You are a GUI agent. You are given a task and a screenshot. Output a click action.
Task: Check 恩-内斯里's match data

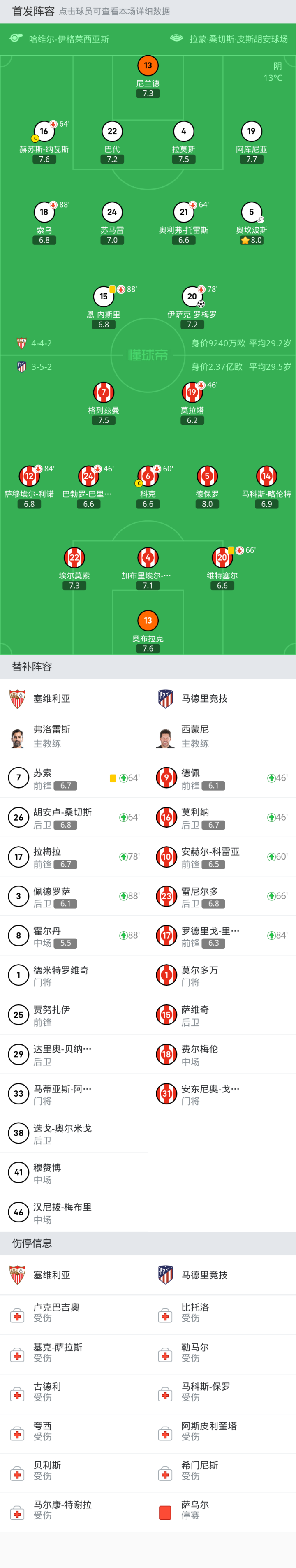[103, 297]
